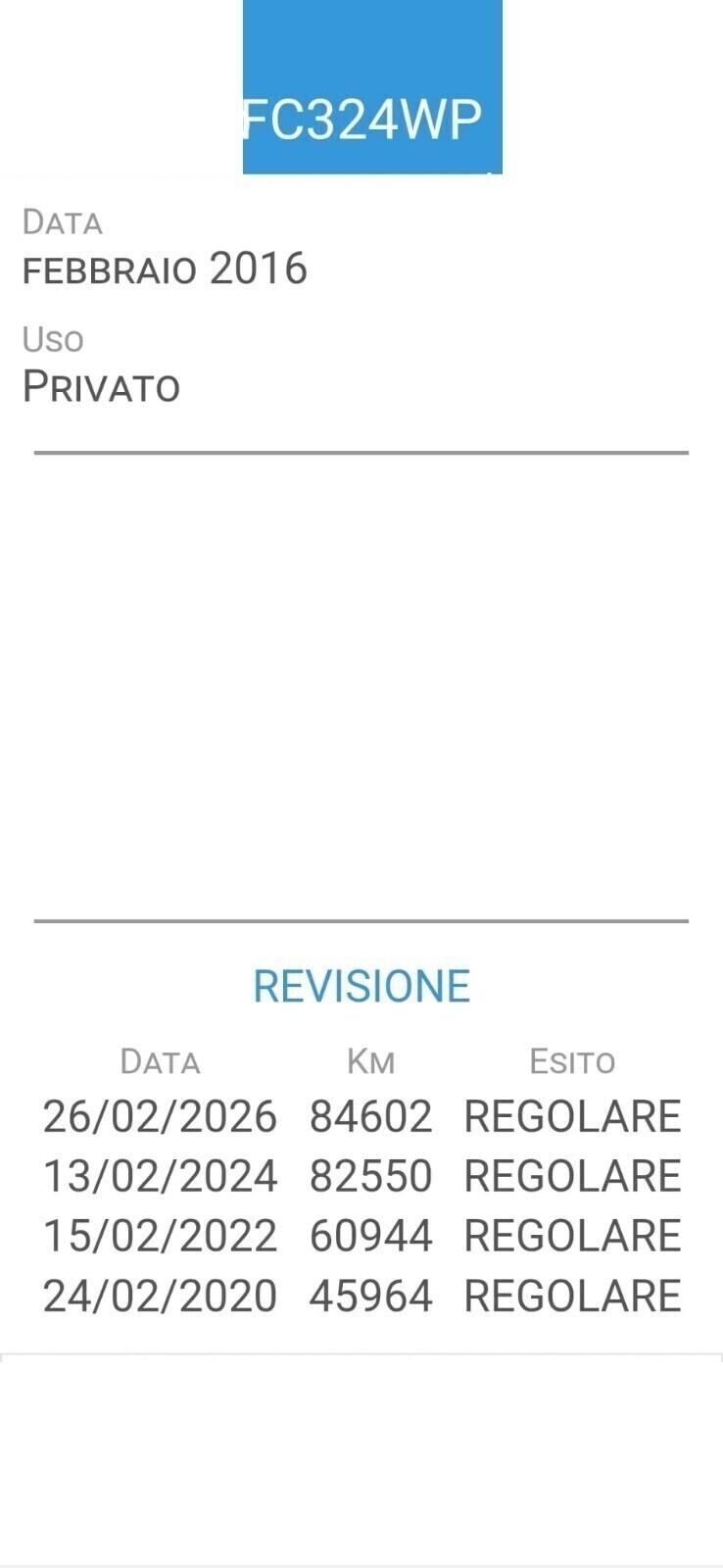Viewport: 723px width, 1568px height.
Task: Select the REVISIONE section heading
Action: 361,985
